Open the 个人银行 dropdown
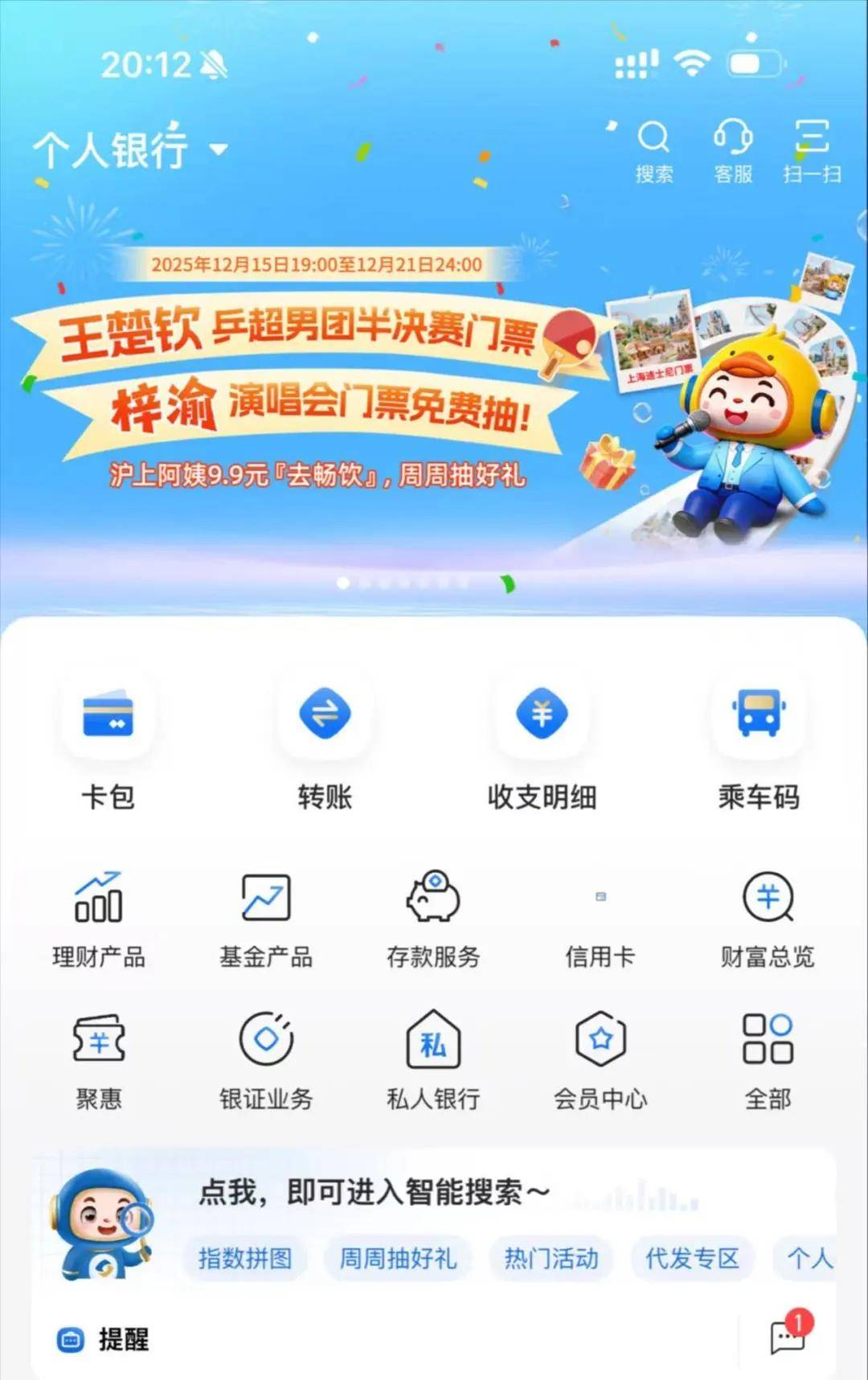 [x=130, y=149]
